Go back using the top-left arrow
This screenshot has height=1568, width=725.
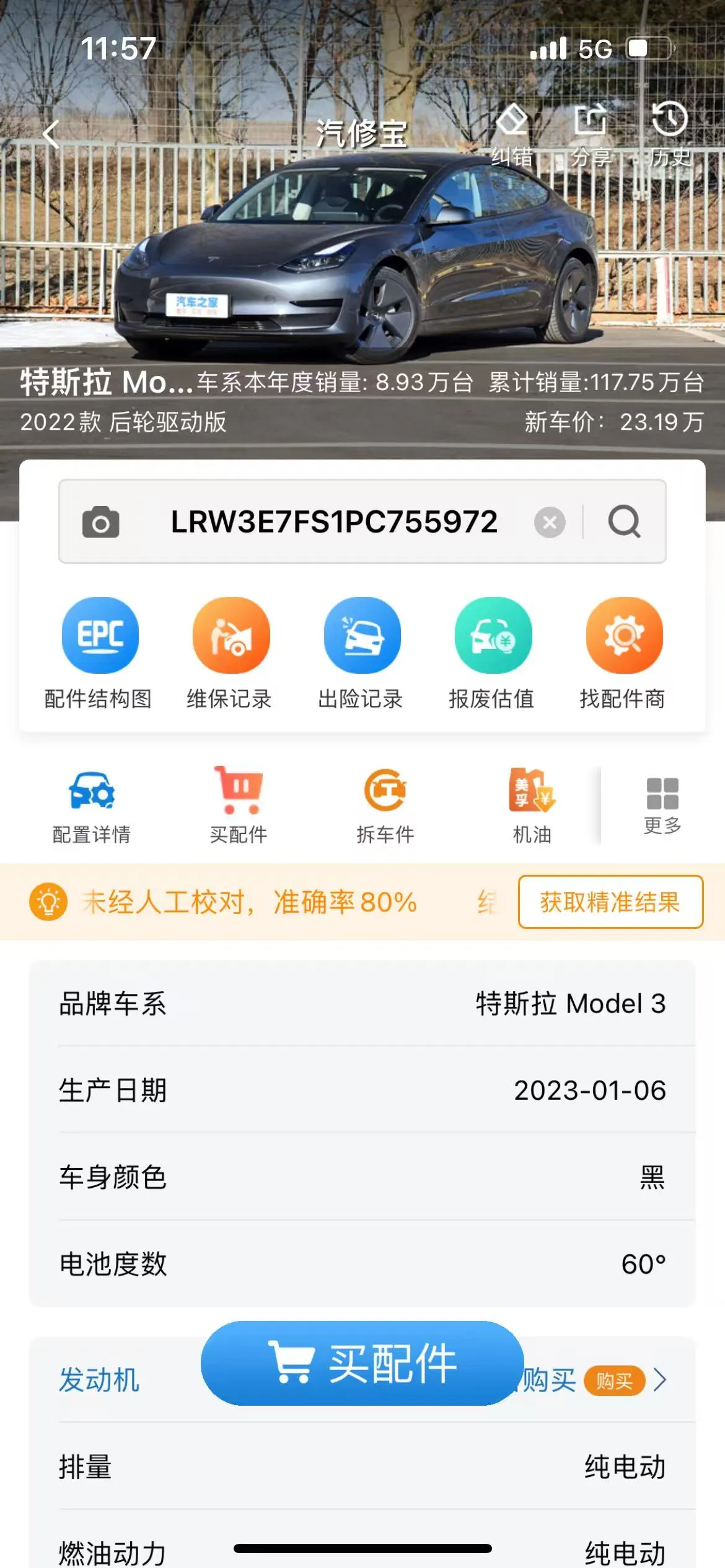(x=51, y=134)
